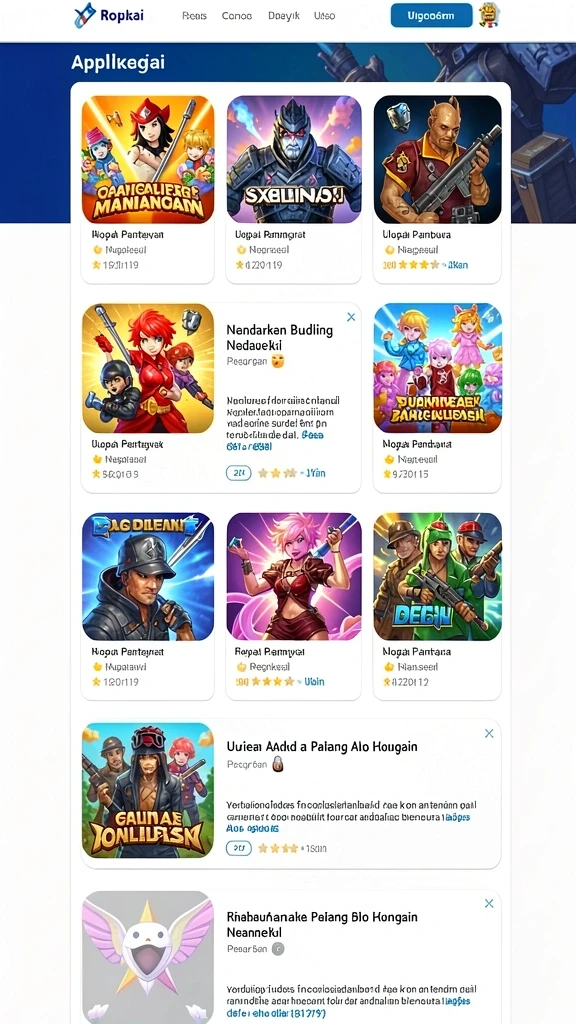The image size is (576, 1024).
Task: Switch to the Dosyik section
Action: click(283, 16)
